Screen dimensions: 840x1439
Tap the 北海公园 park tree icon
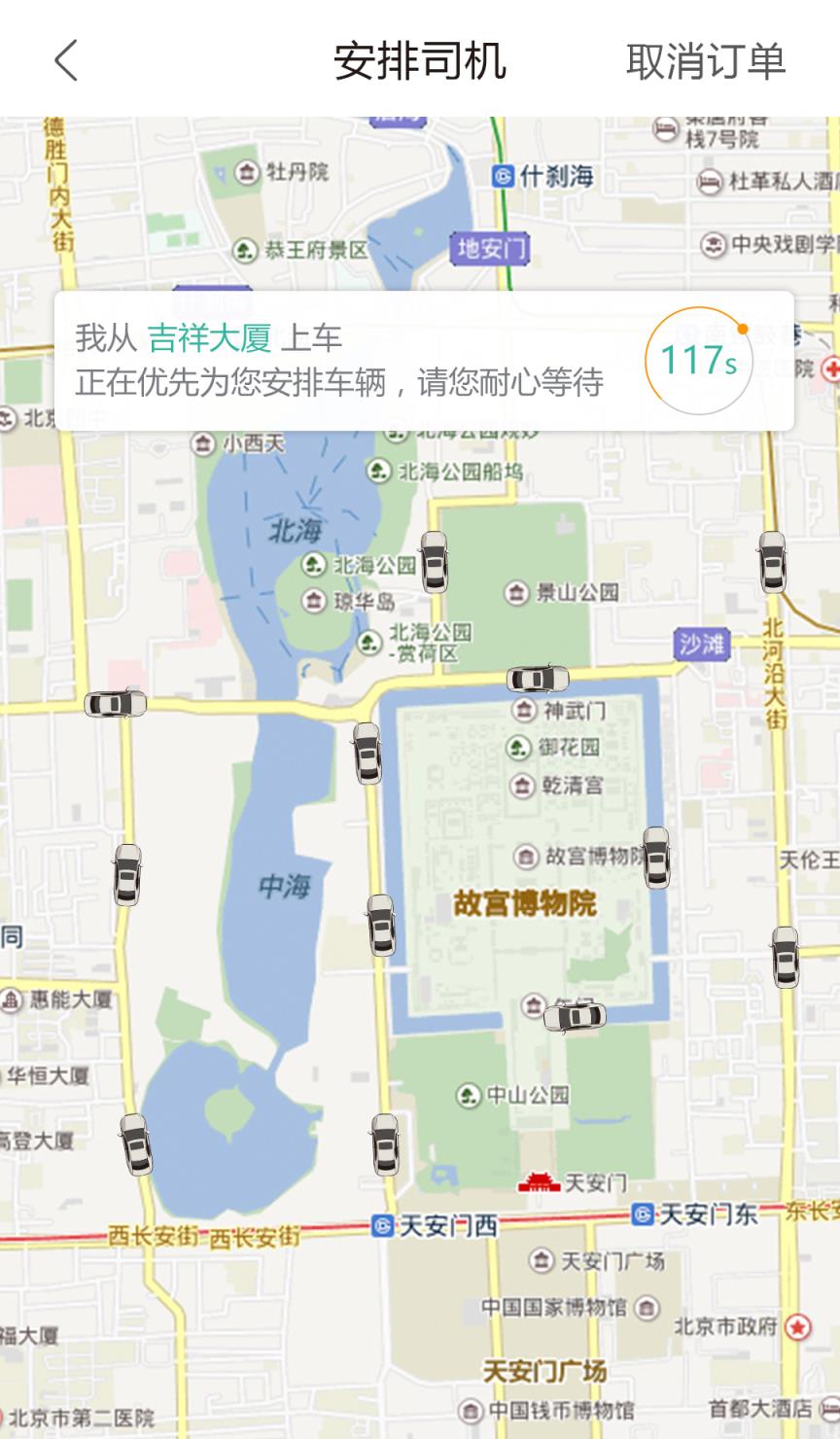[x=313, y=562]
